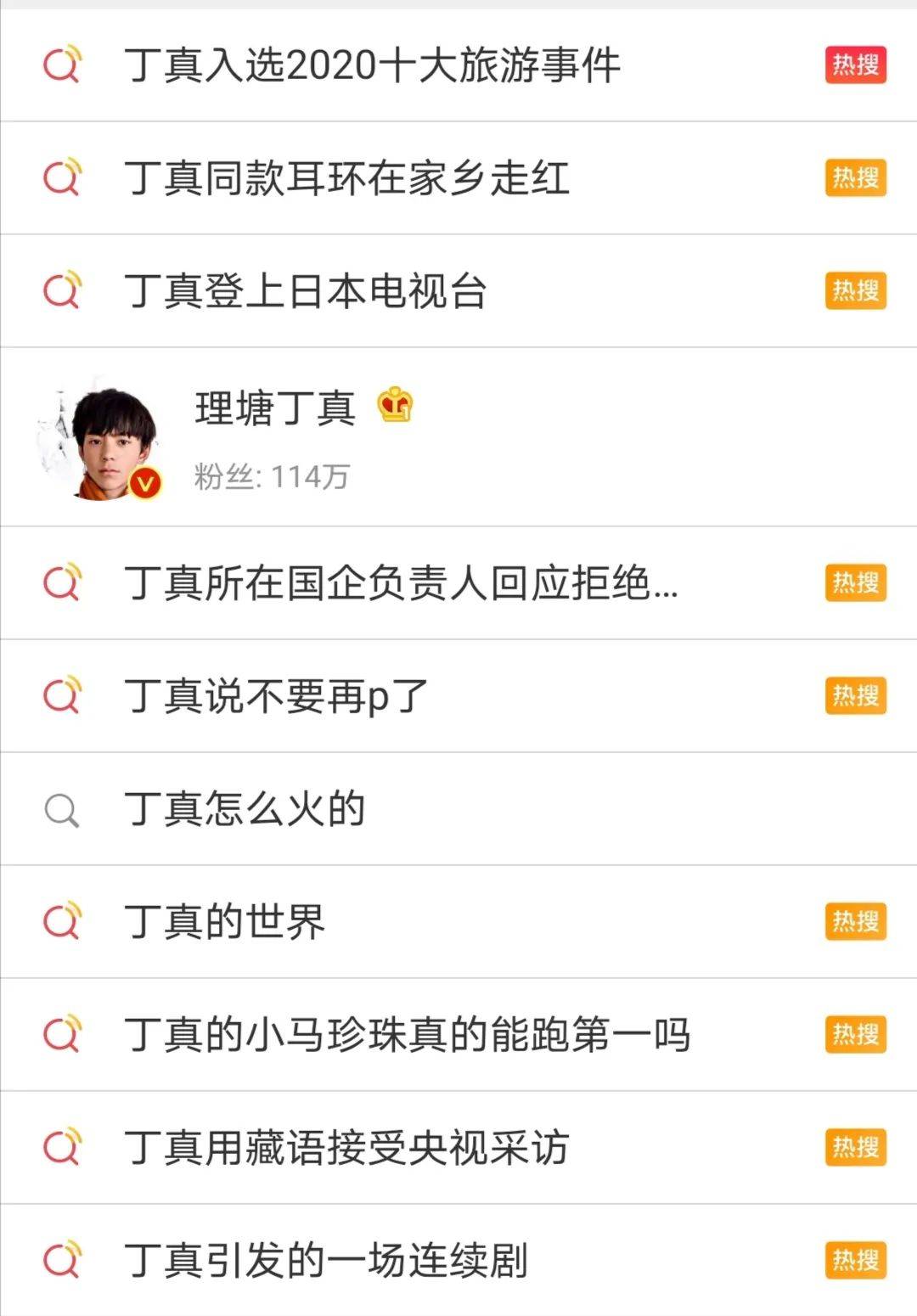Open 丁真所在国企负责人回应拒绝 suggestion

(401, 583)
